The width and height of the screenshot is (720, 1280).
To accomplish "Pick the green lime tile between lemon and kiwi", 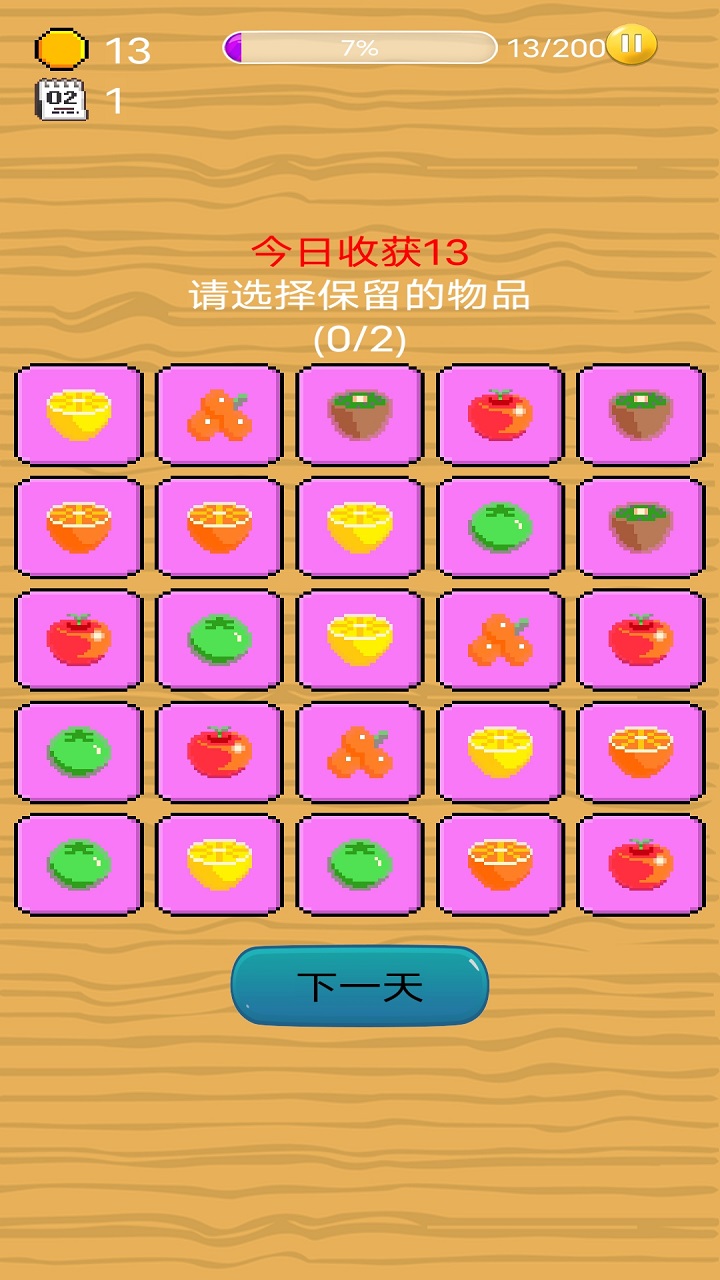I will 500,527.
